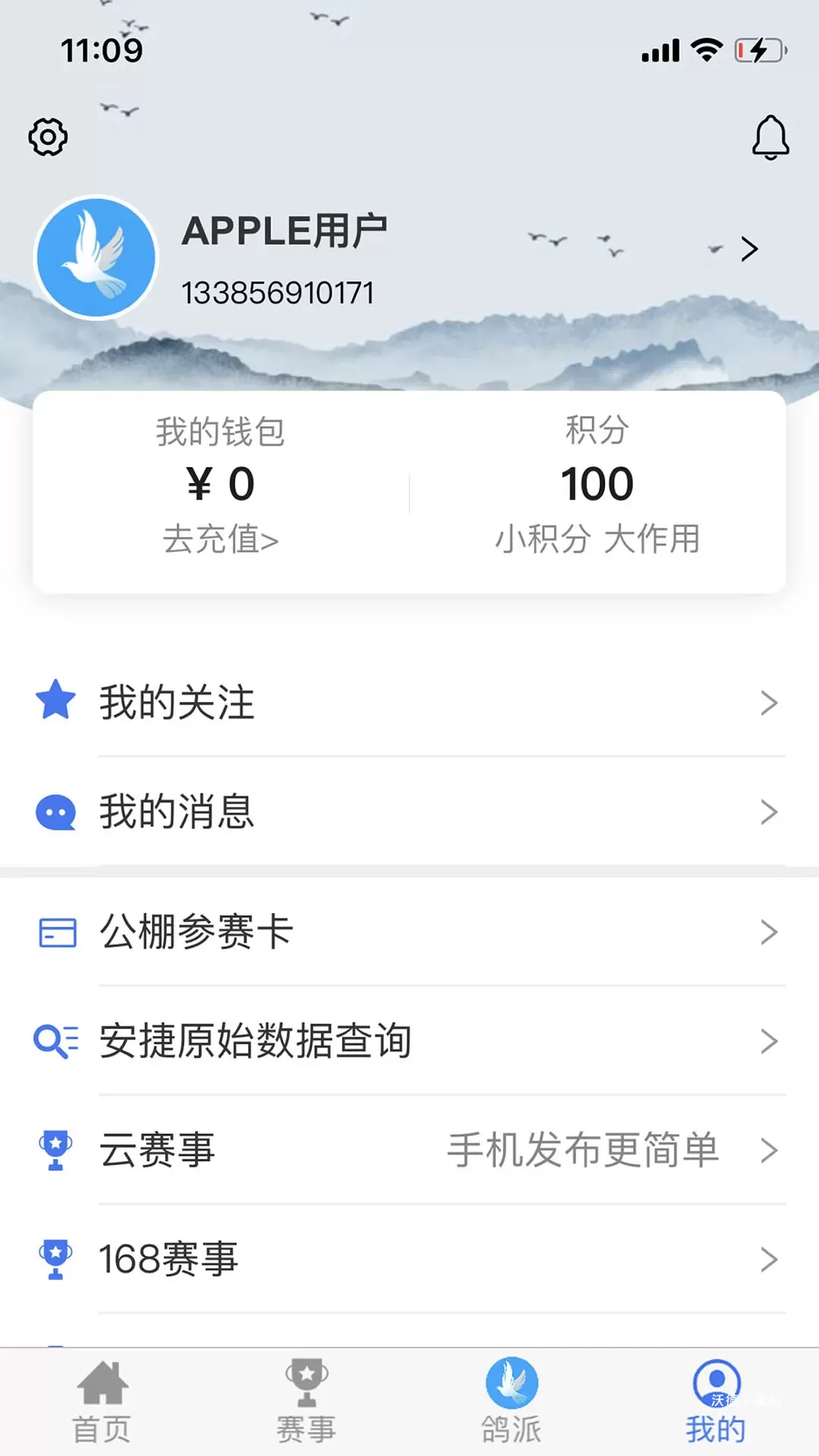Tap the 去充值 recharge link
Viewport: 819px width, 1456px height.
coord(221,540)
